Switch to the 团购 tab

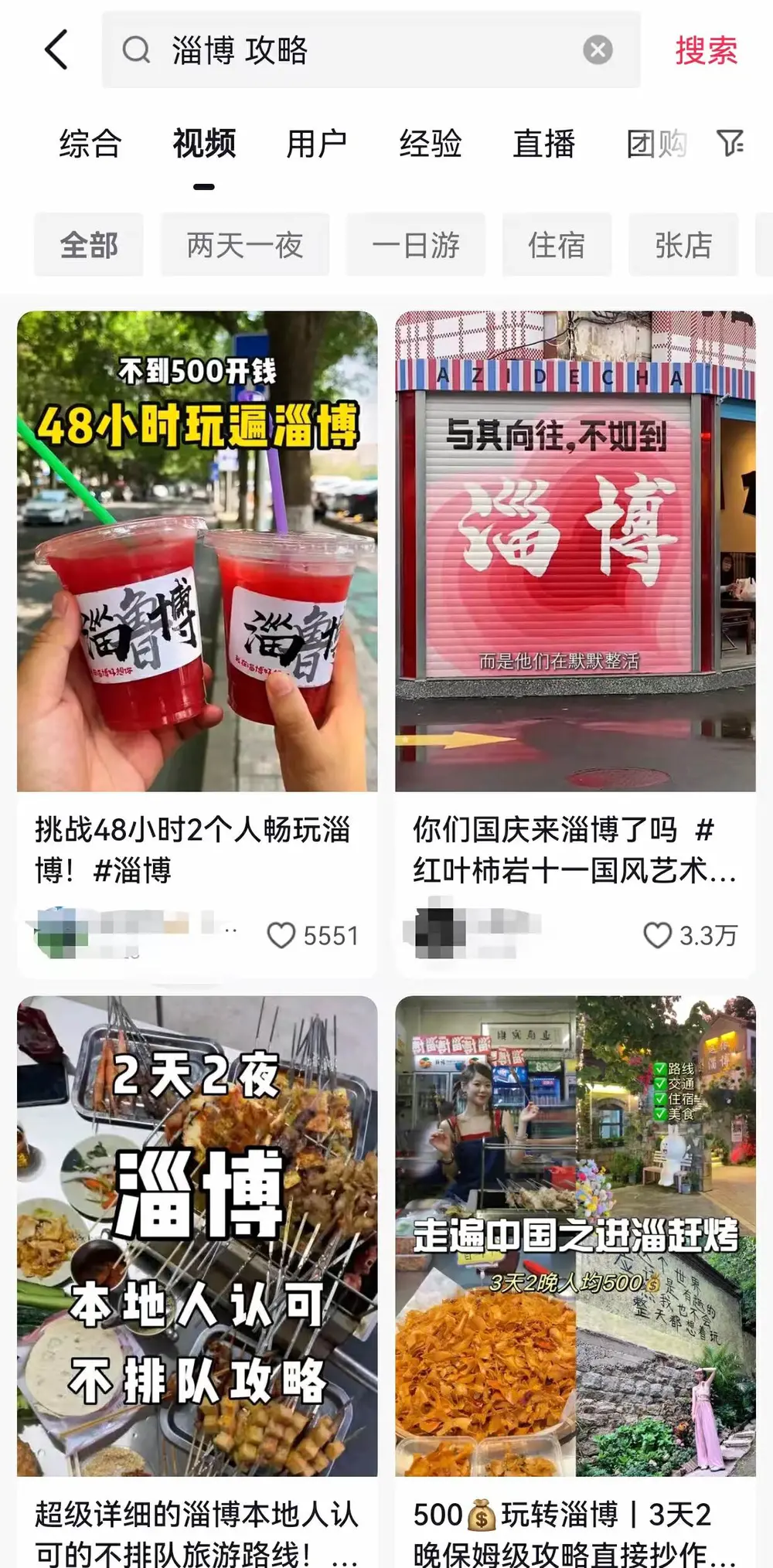pos(656,144)
